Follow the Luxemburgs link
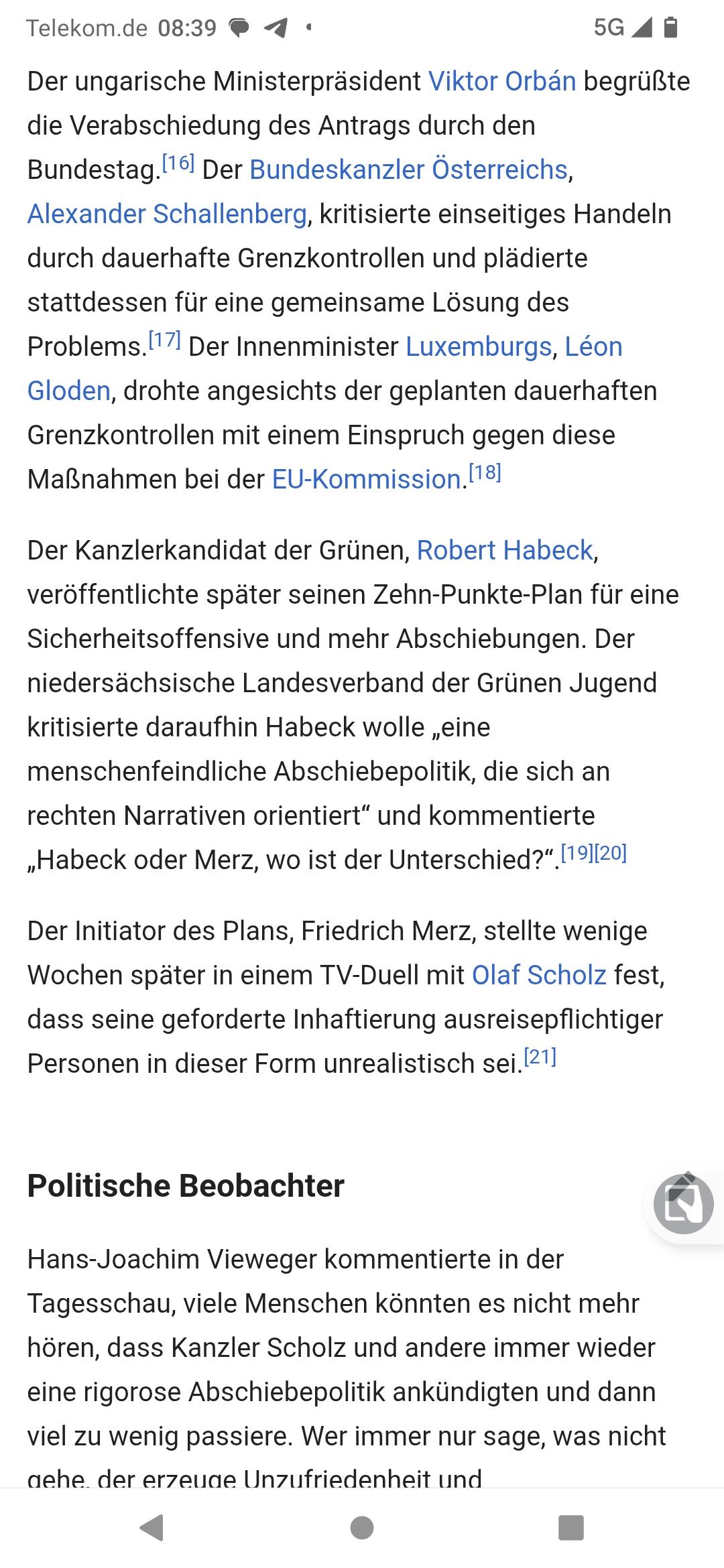The width and height of the screenshot is (724, 1568). pos(479,346)
